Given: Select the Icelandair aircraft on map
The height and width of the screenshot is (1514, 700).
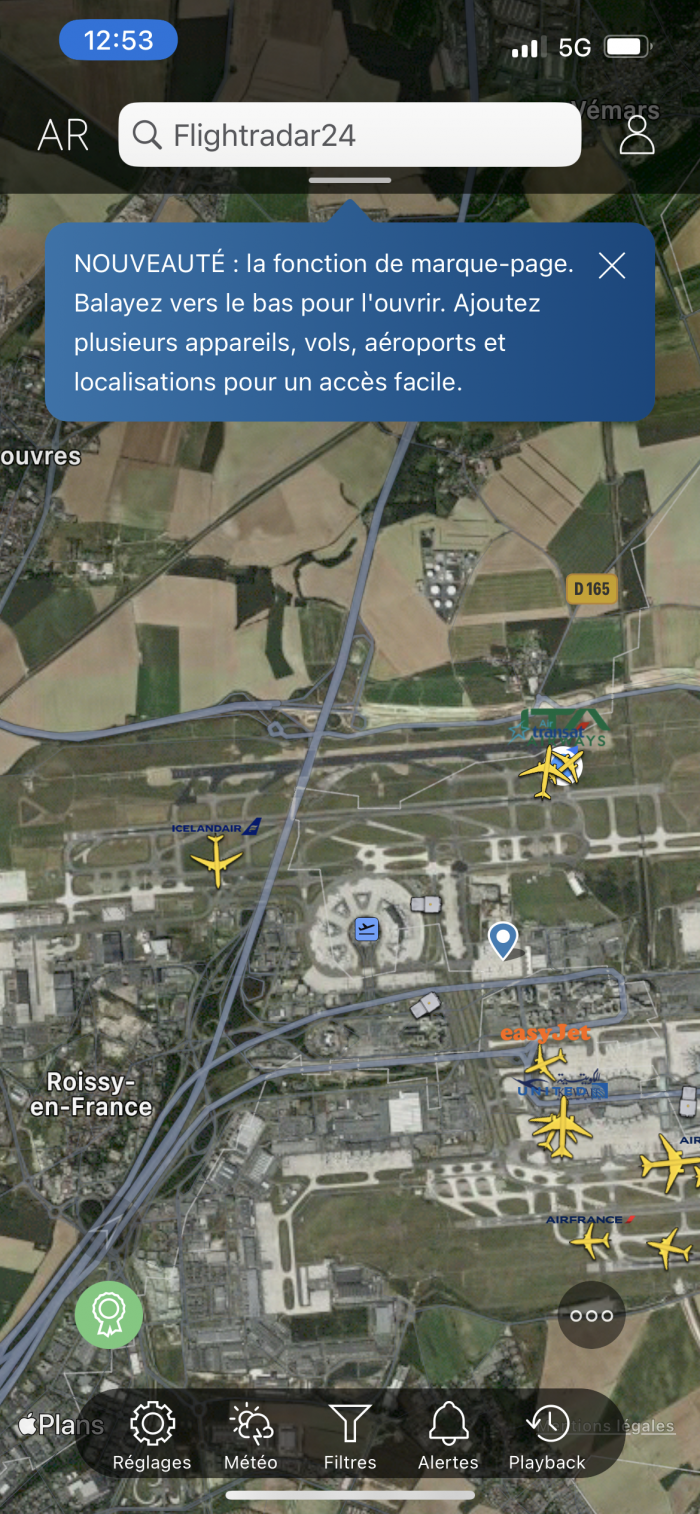Looking at the screenshot, I should (x=216, y=861).
